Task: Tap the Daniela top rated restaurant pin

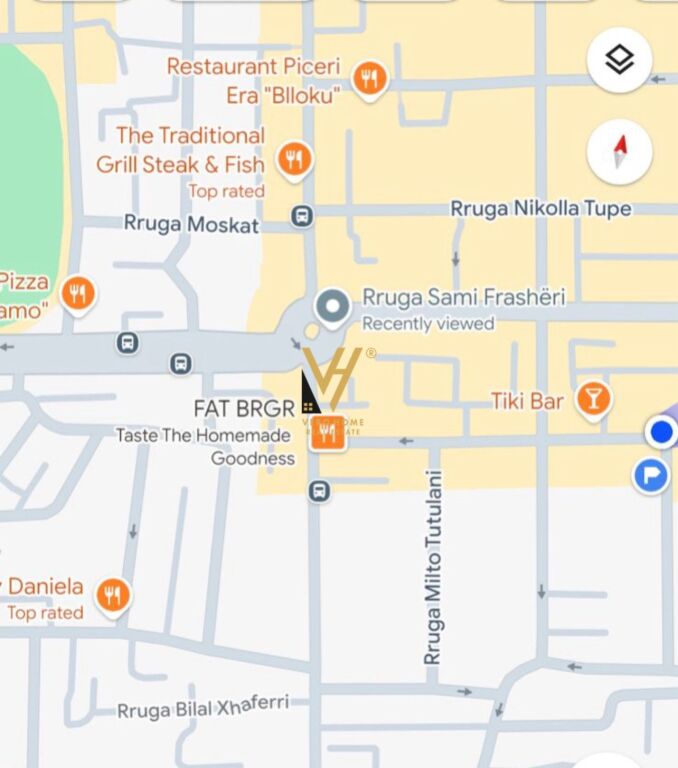Action: tap(113, 597)
